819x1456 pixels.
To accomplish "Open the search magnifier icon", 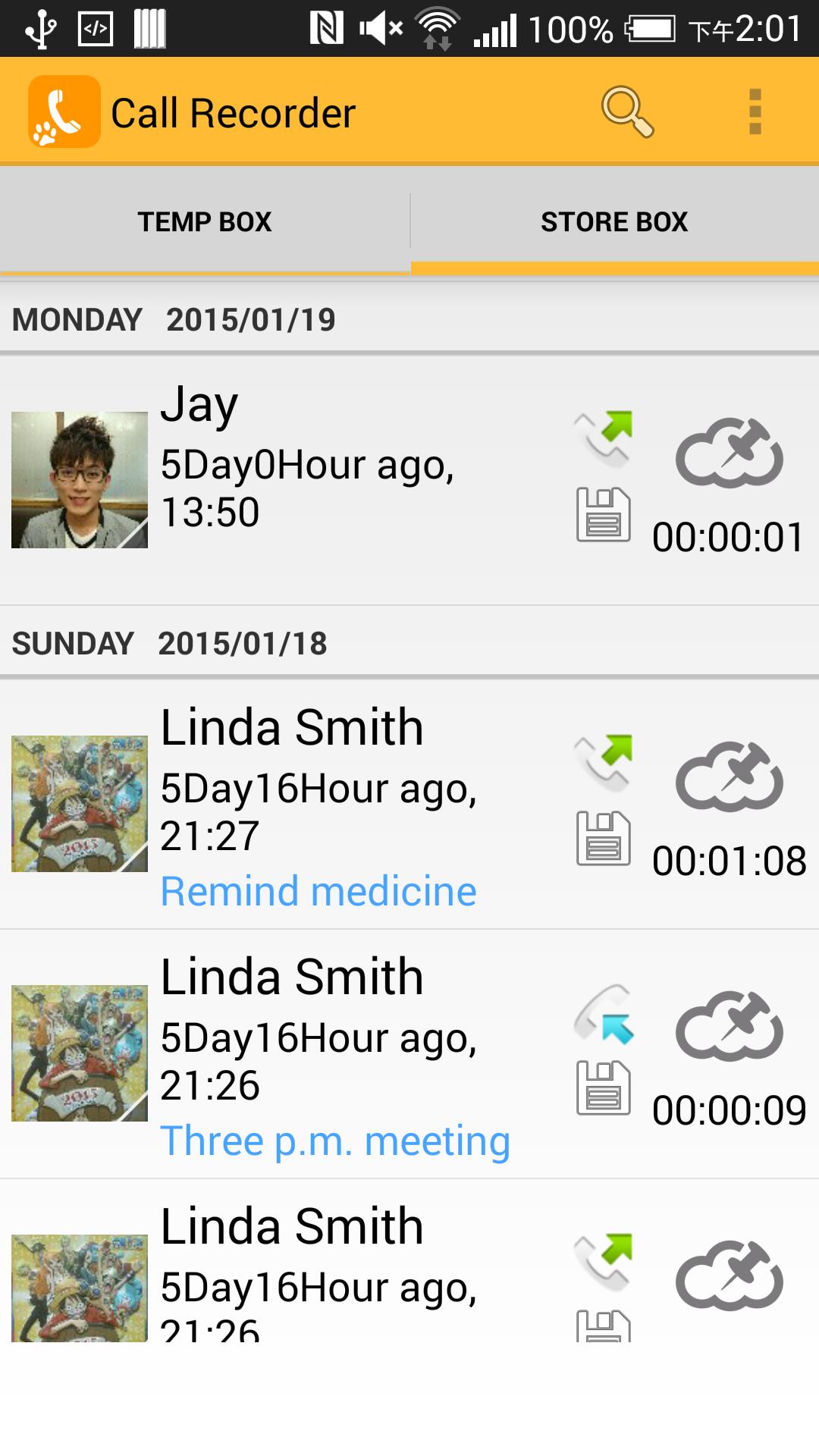I will coord(627,112).
